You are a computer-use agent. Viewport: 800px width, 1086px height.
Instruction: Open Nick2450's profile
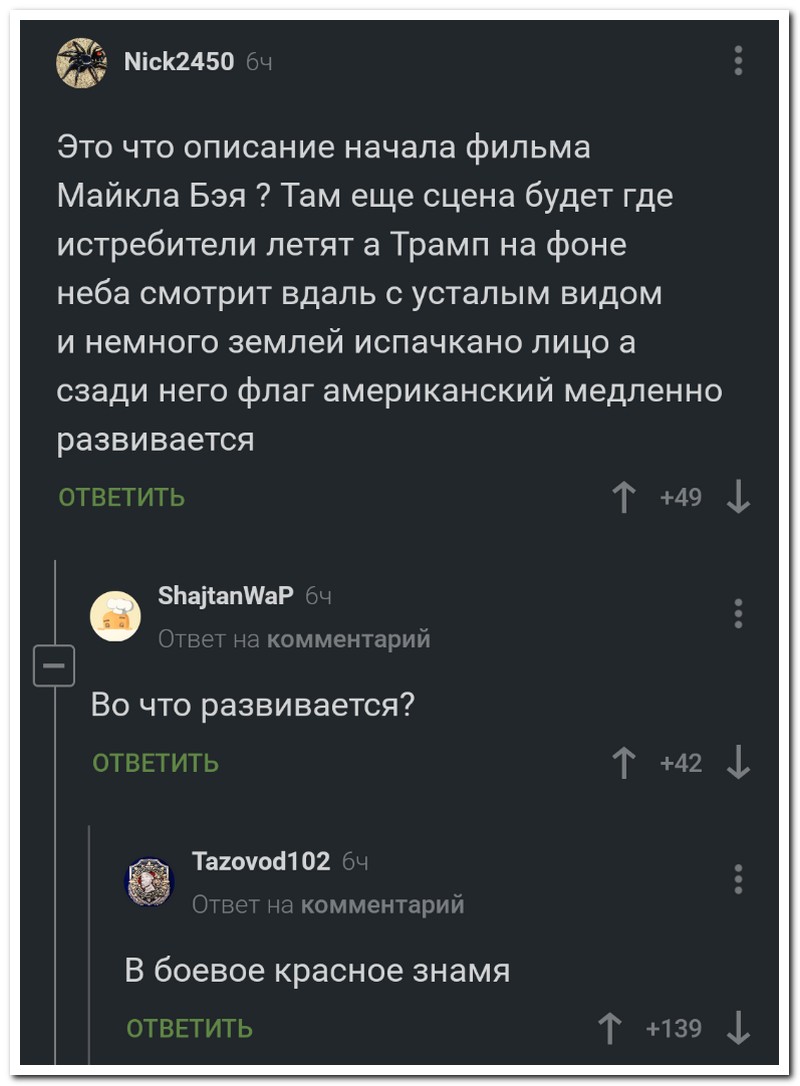click(x=176, y=62)
